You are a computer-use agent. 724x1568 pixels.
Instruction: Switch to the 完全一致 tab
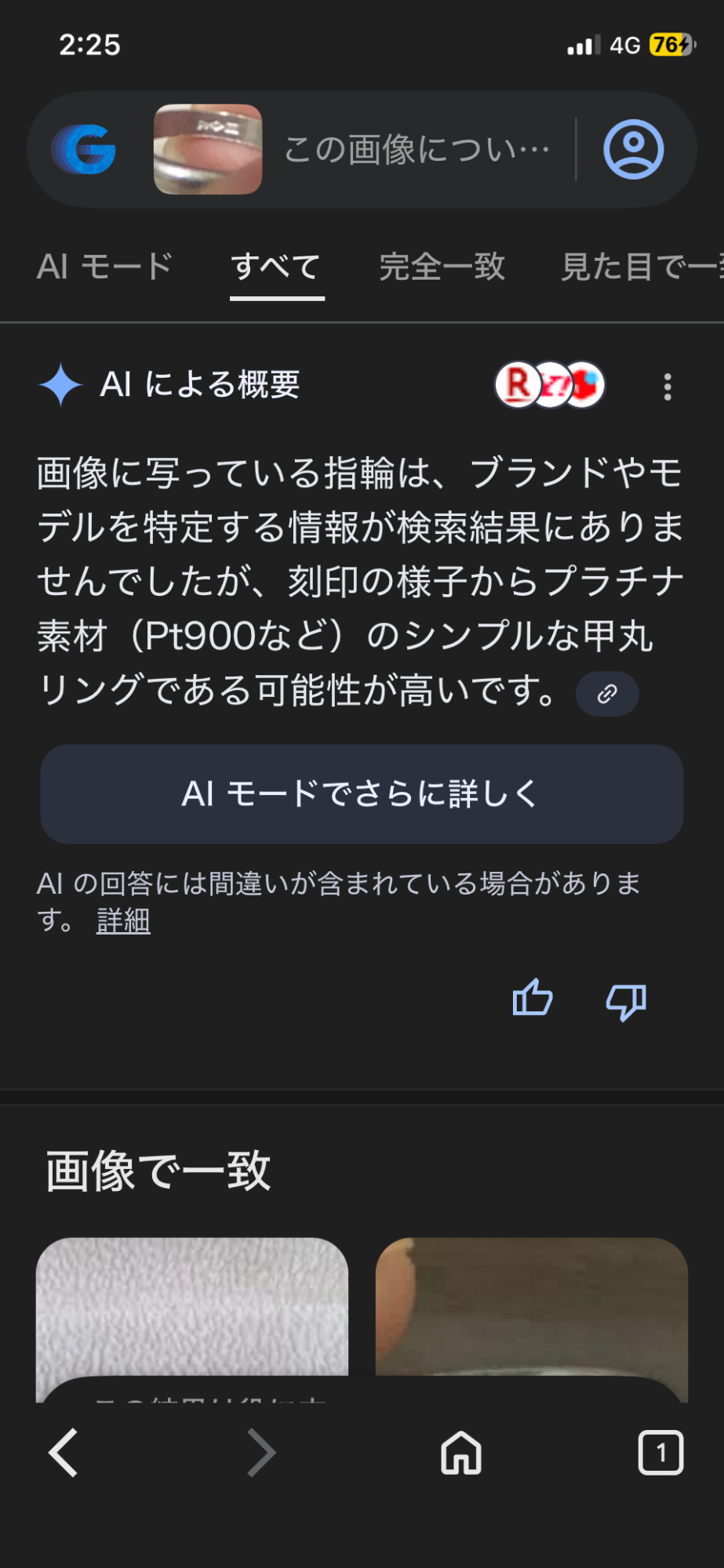[442, 267]
